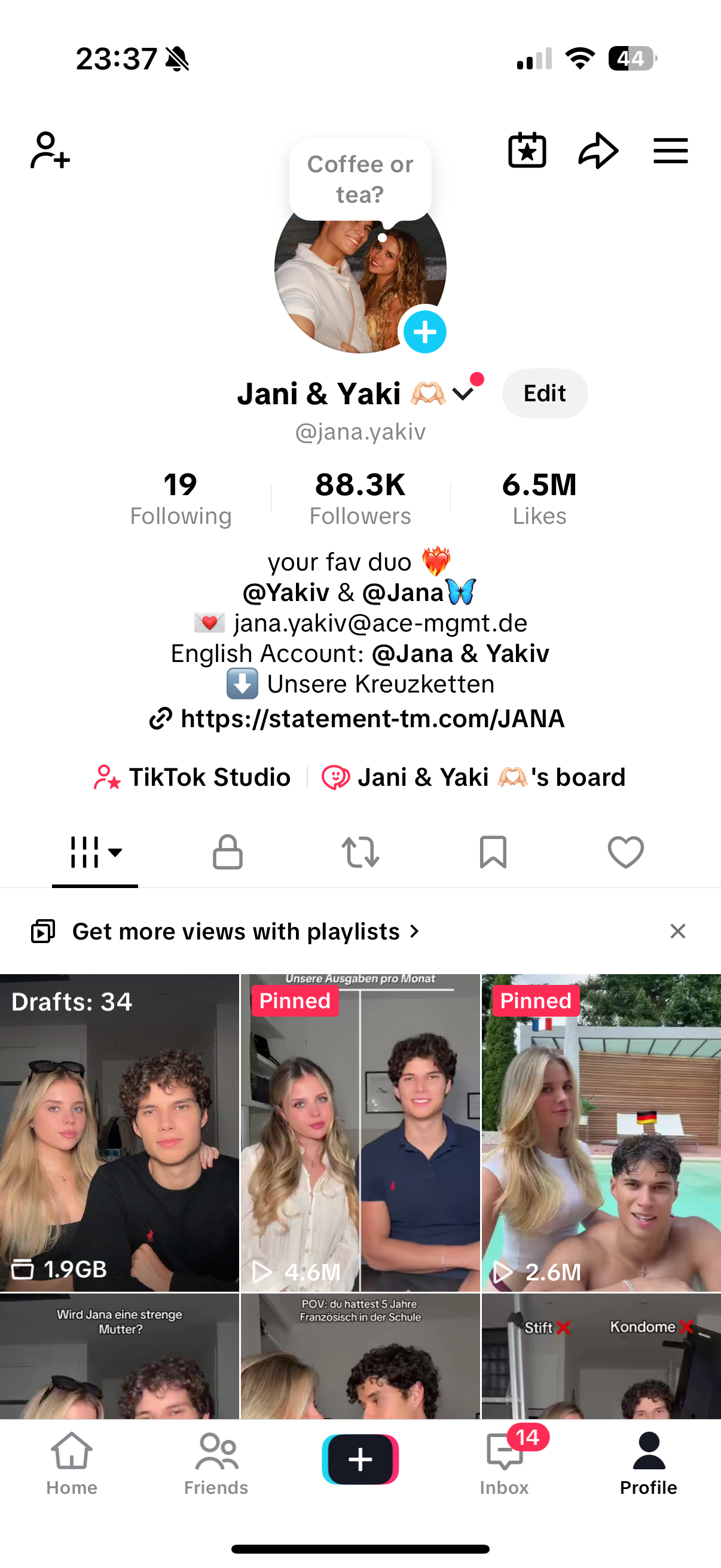The height and width of the screenshot is (1568, 721).
Task: Open the statement-tm.com/JANA link
Action: (372, 719)
